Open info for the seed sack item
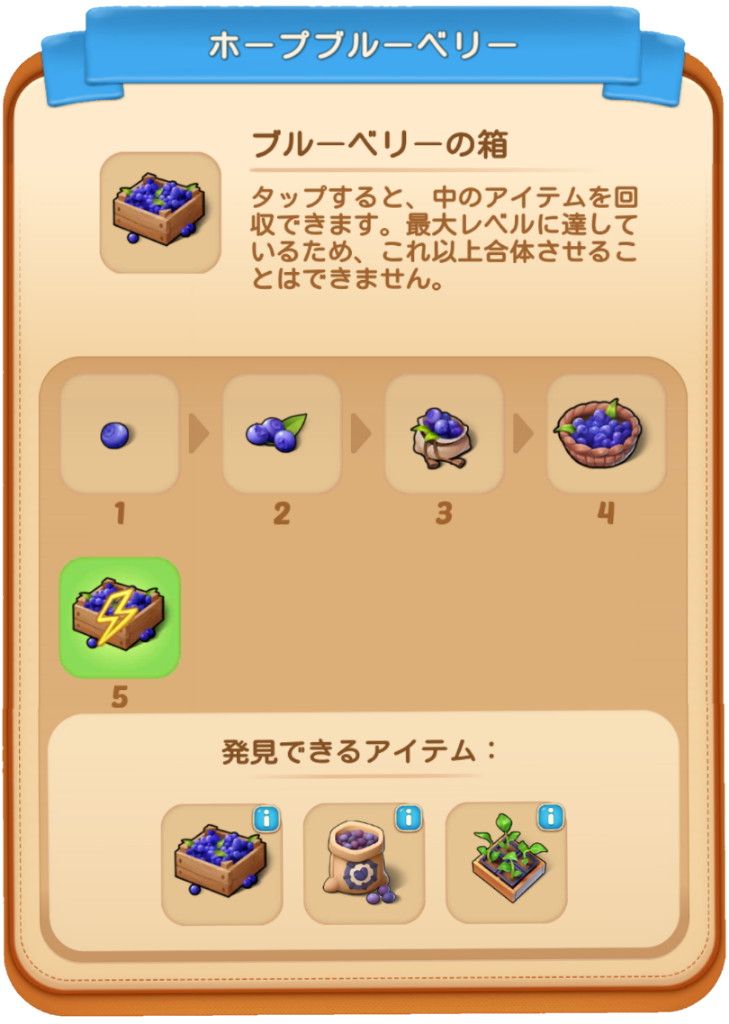The image size is (729, 1024). click(407, 819)
